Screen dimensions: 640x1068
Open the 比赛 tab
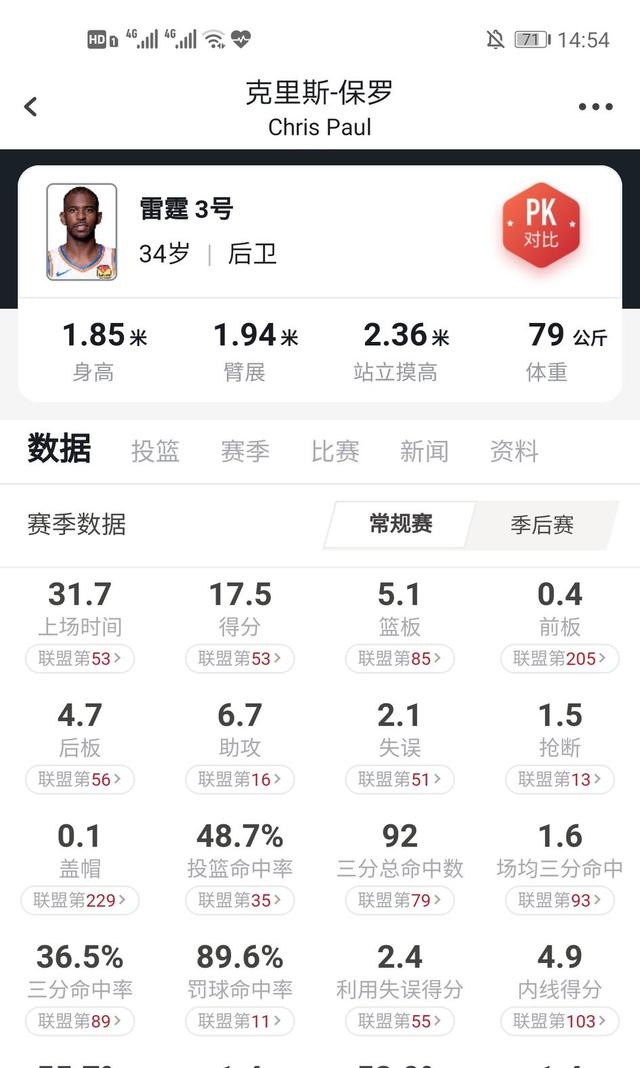[335, 451]
